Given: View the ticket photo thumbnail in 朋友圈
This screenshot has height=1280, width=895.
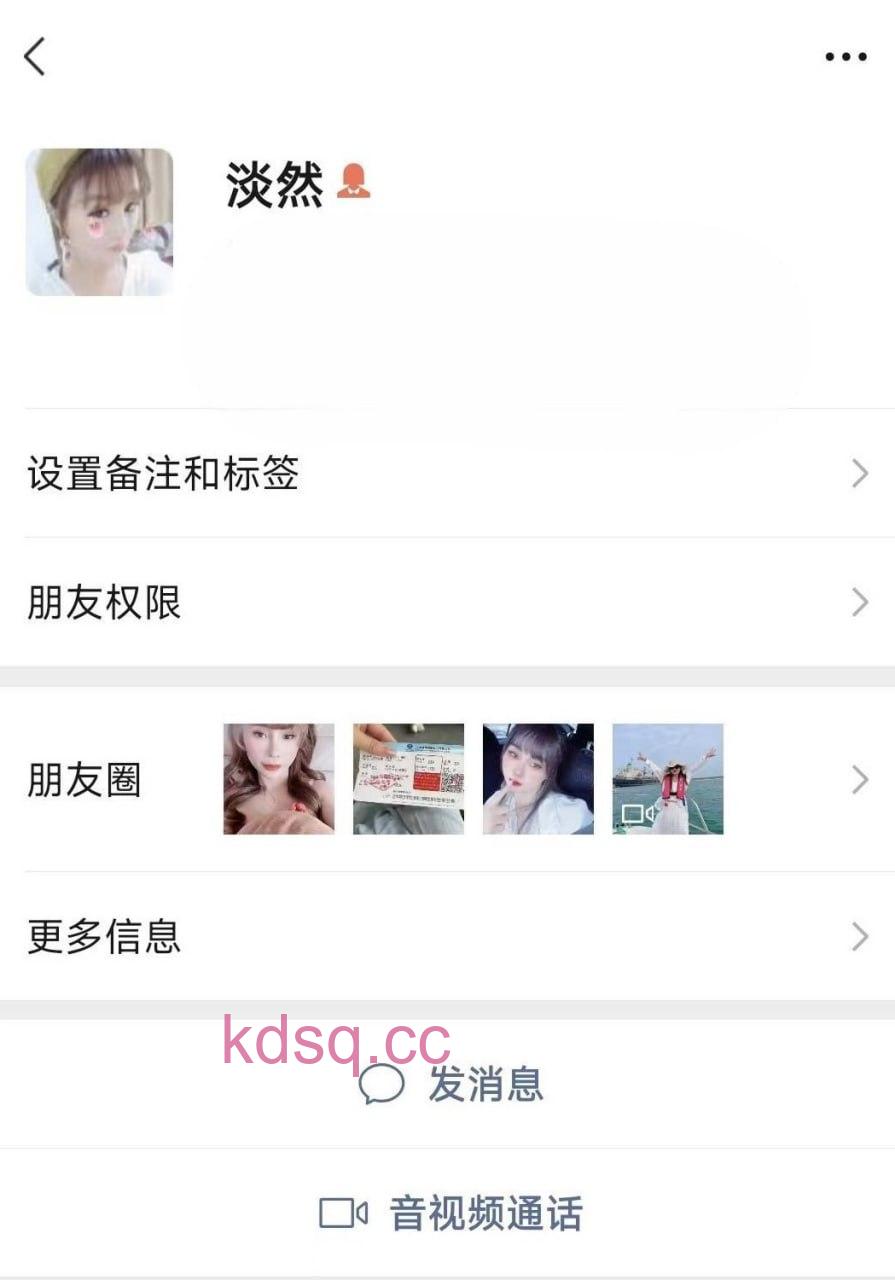Looking at the screenshot, I should point(407,779).
